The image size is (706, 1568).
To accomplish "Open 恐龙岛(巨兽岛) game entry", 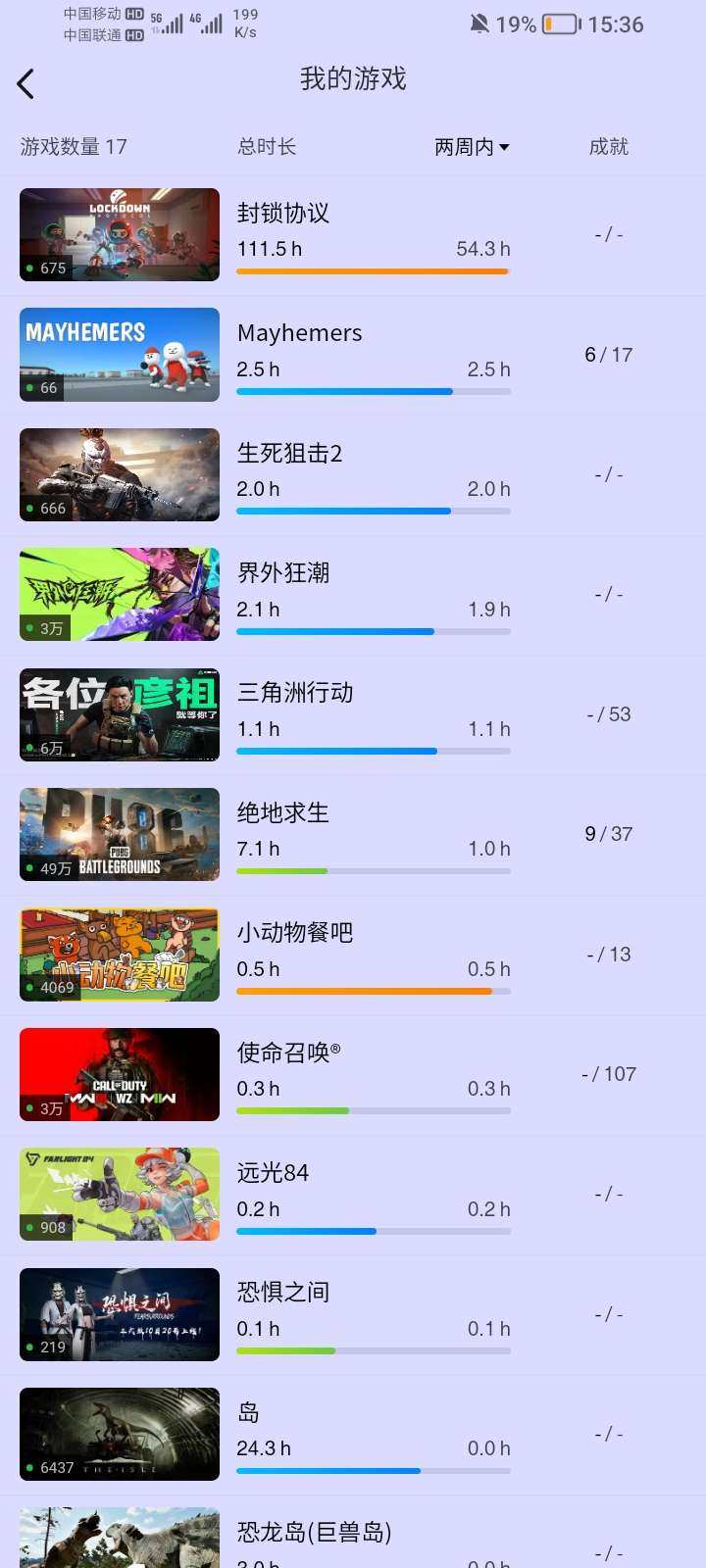I will (353, 1539).
